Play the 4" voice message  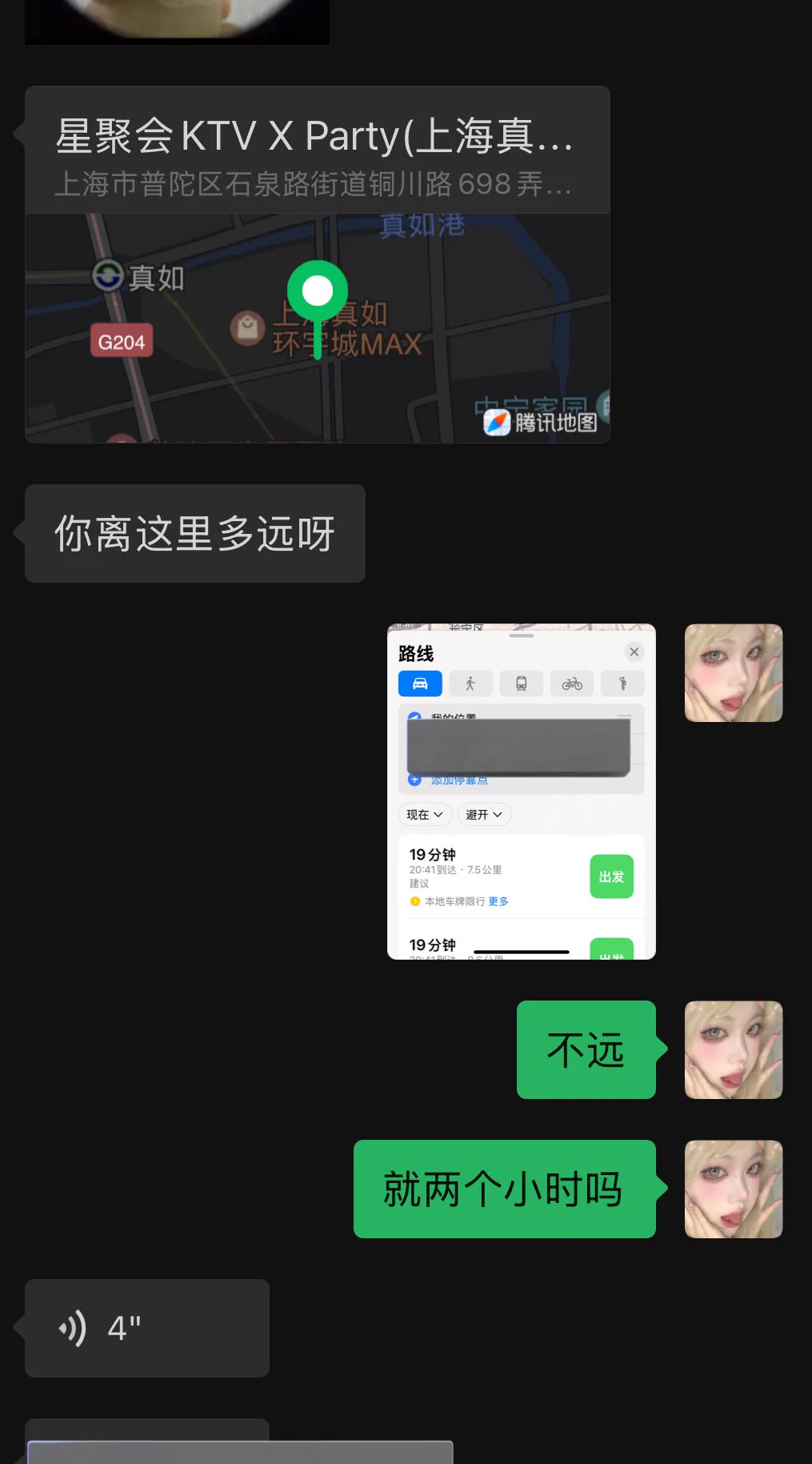146,1328
